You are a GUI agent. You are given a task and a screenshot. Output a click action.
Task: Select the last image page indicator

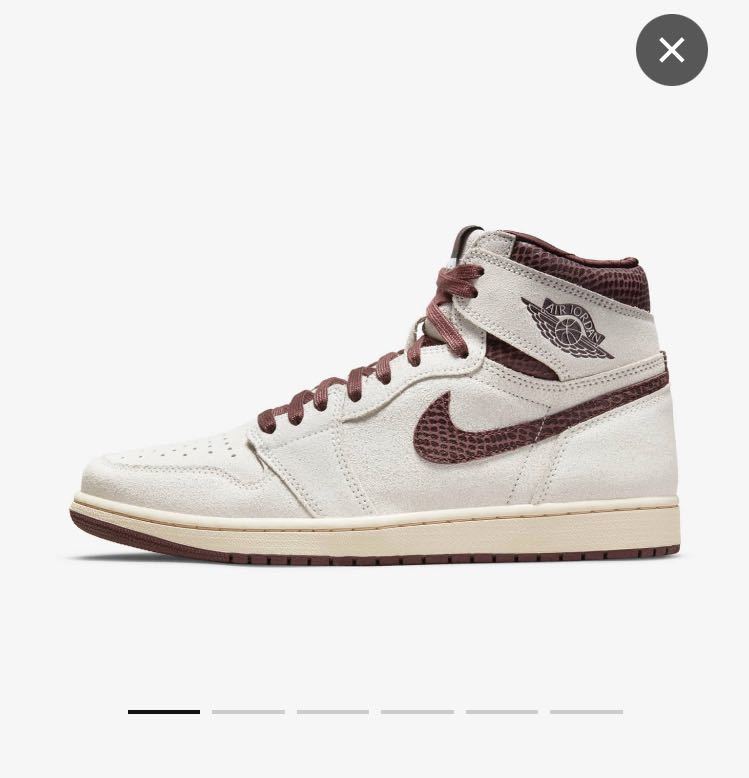point(586,712)
